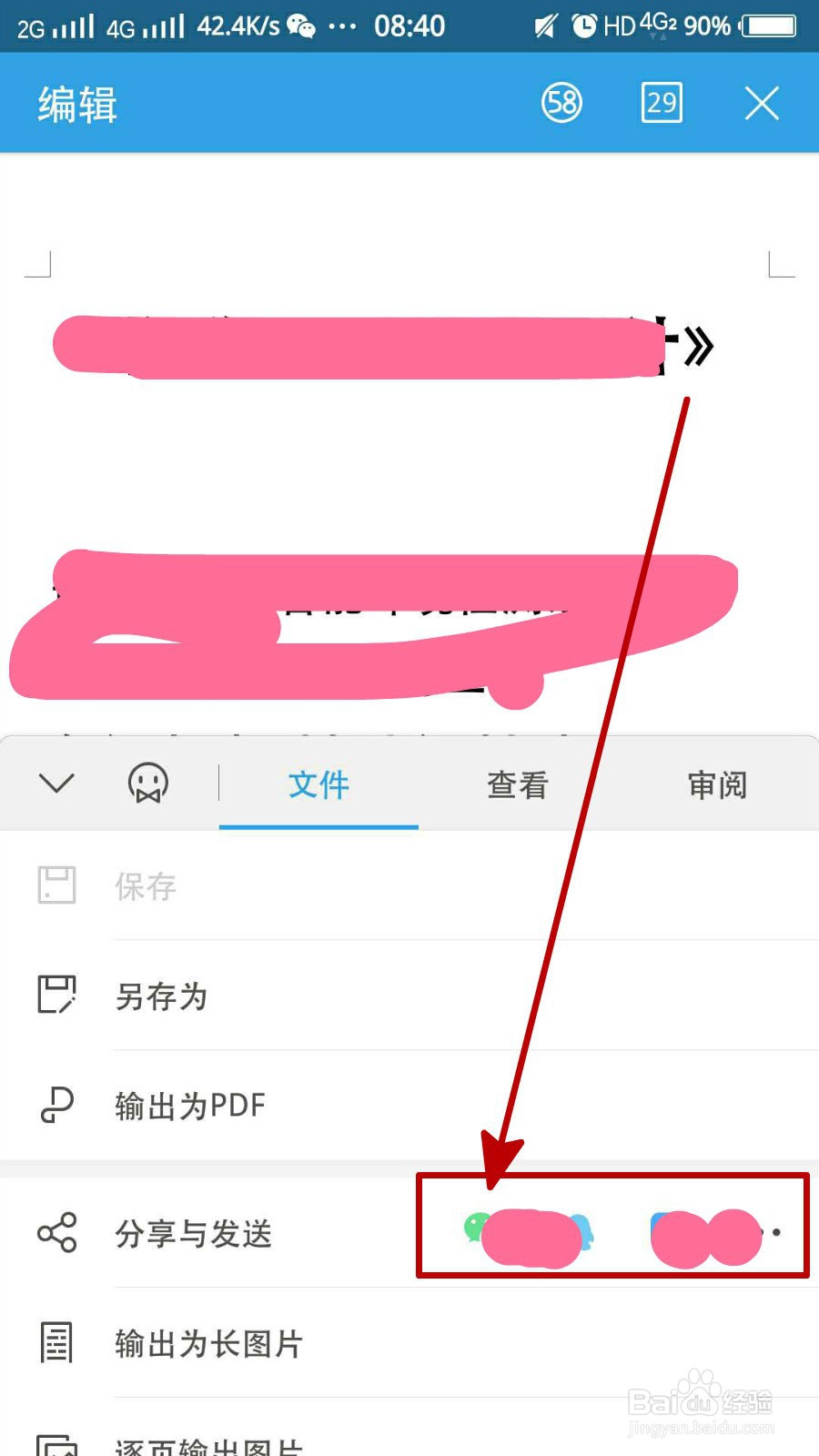Viewport: 819px width, 1456px height.
Task: Click the Save floppy disk icon
Action: (55, 885)
